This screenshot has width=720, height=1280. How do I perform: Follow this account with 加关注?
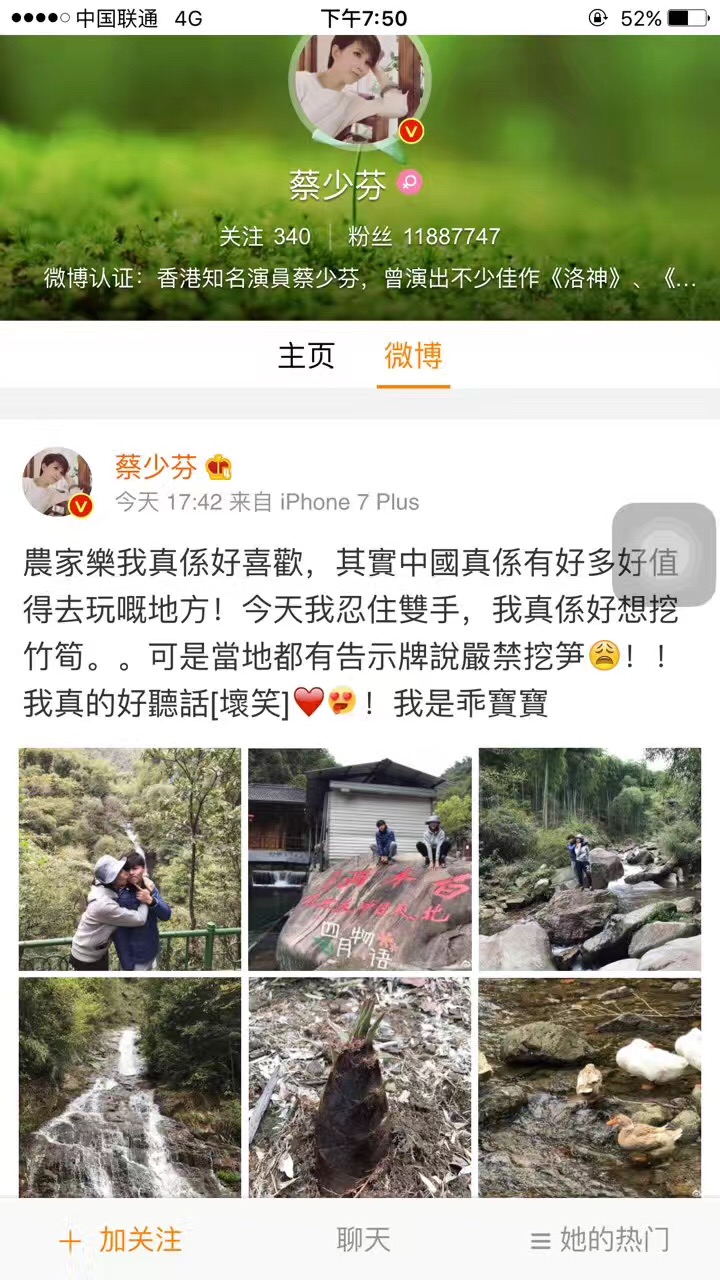pos(120,1241)
